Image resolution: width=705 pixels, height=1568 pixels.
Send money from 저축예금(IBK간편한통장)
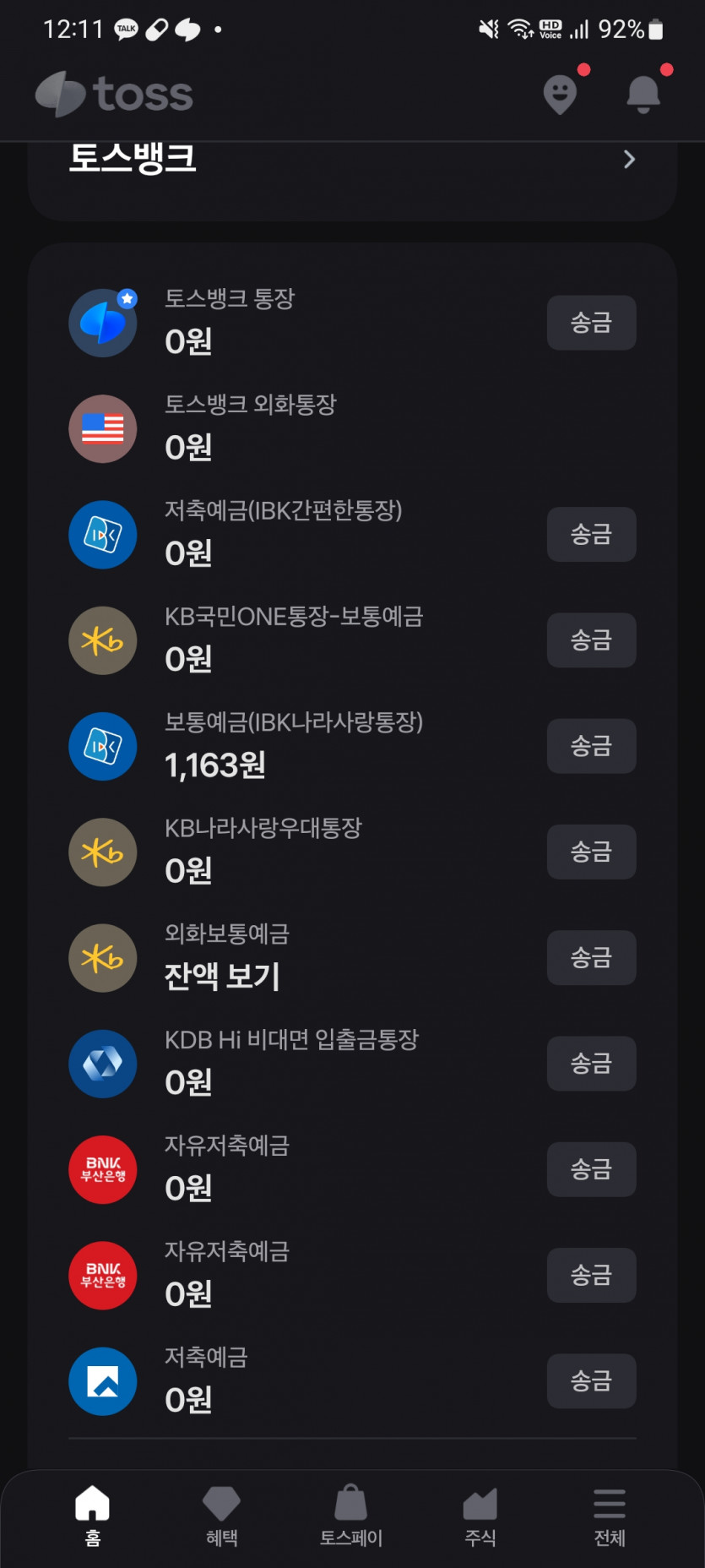tap(591, 535)
